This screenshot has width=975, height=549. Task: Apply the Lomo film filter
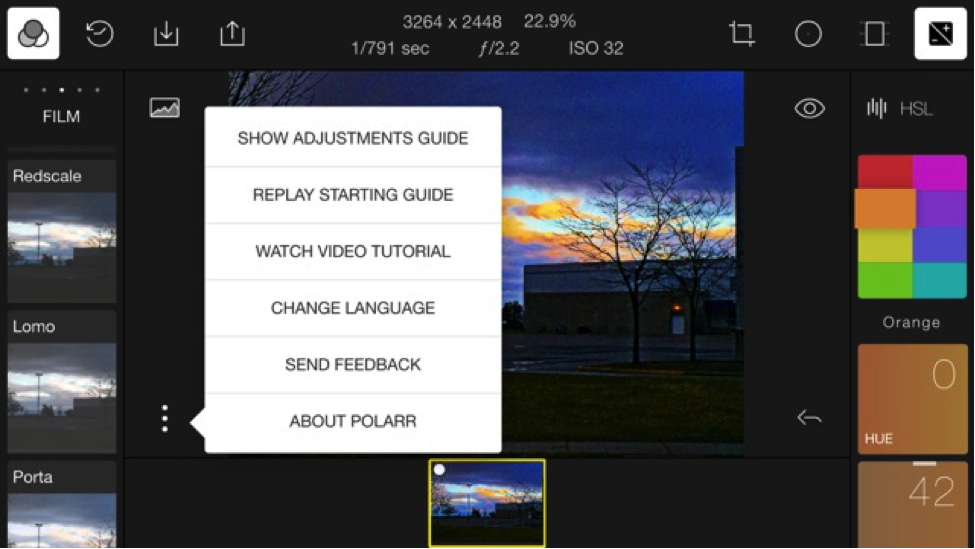[62, 378]
